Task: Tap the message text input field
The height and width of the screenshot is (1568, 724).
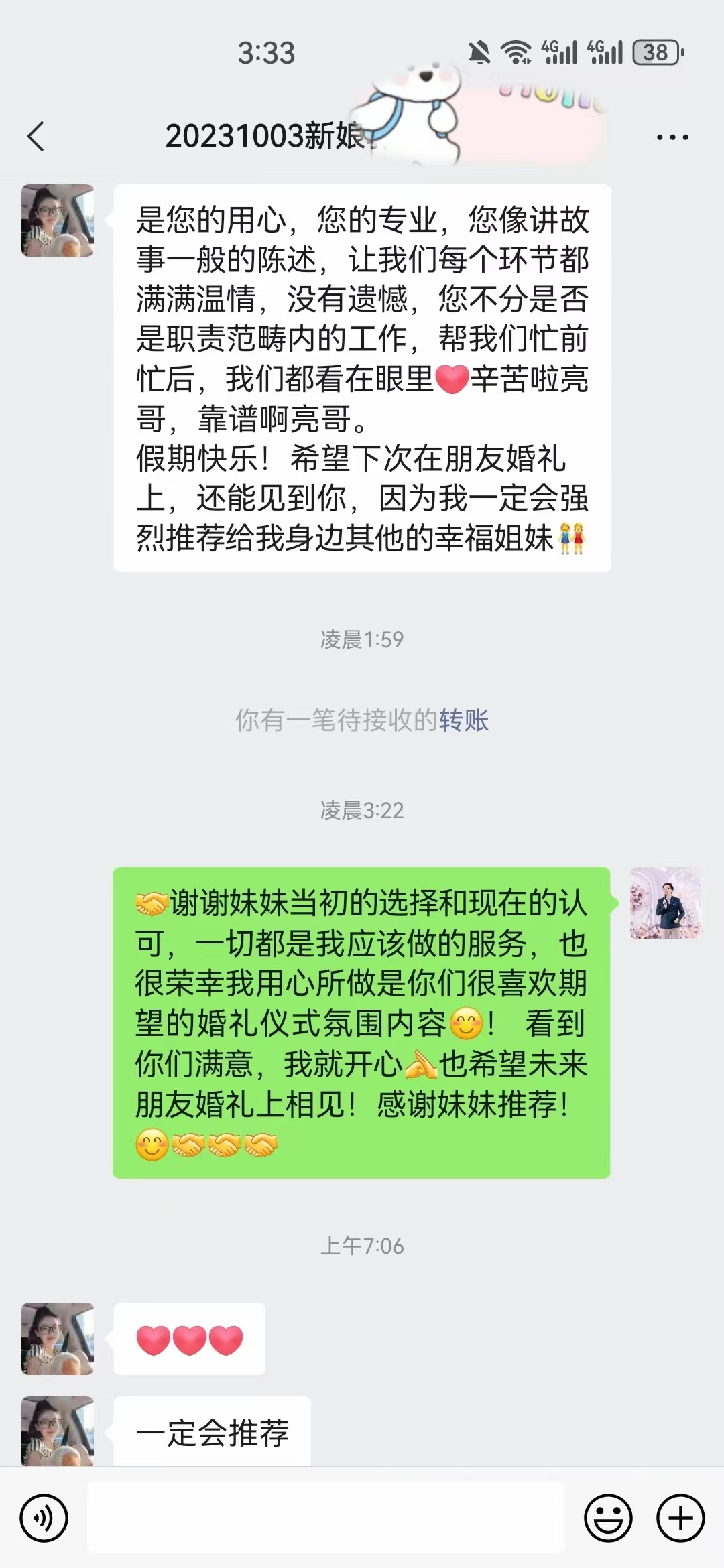Action: pos(326,1518)
